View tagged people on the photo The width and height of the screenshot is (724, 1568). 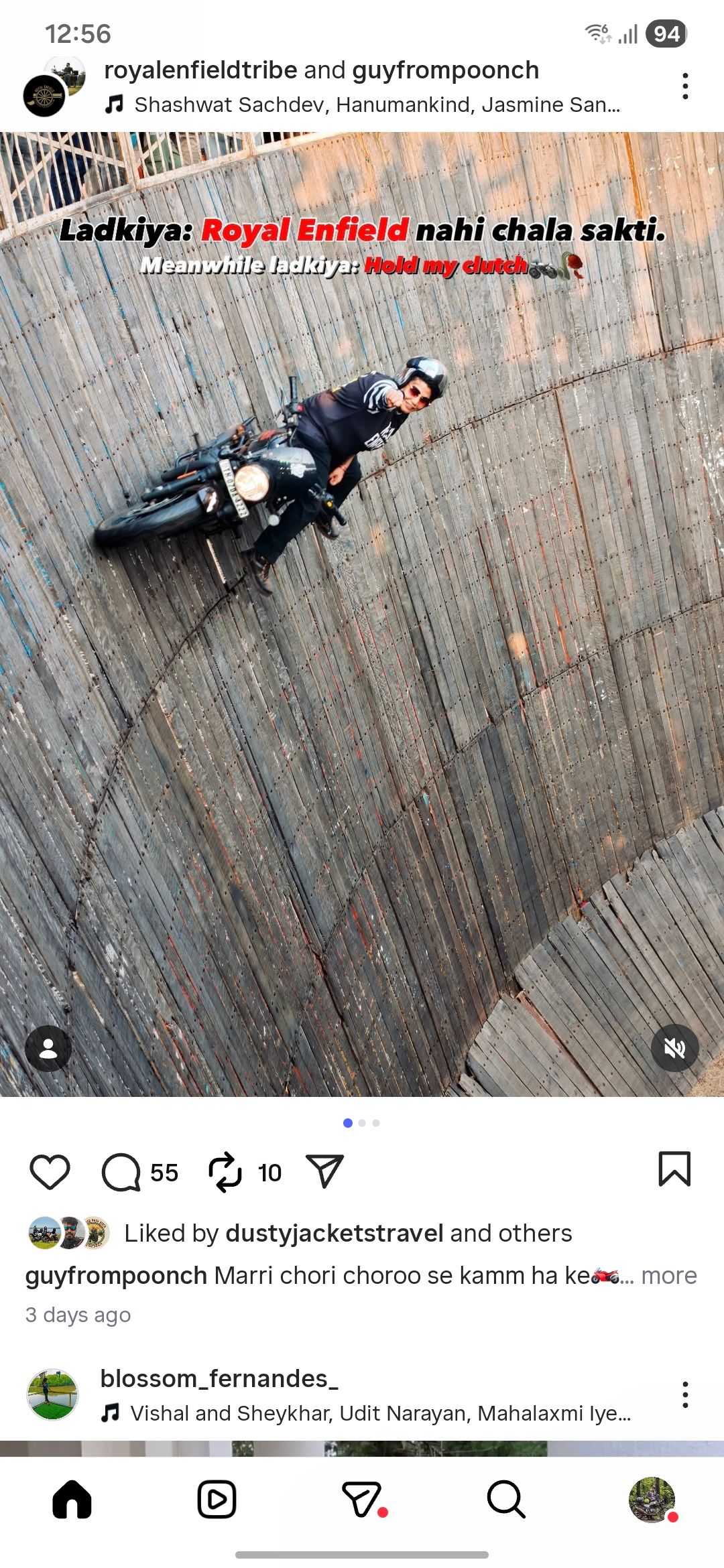(48, 1049)
